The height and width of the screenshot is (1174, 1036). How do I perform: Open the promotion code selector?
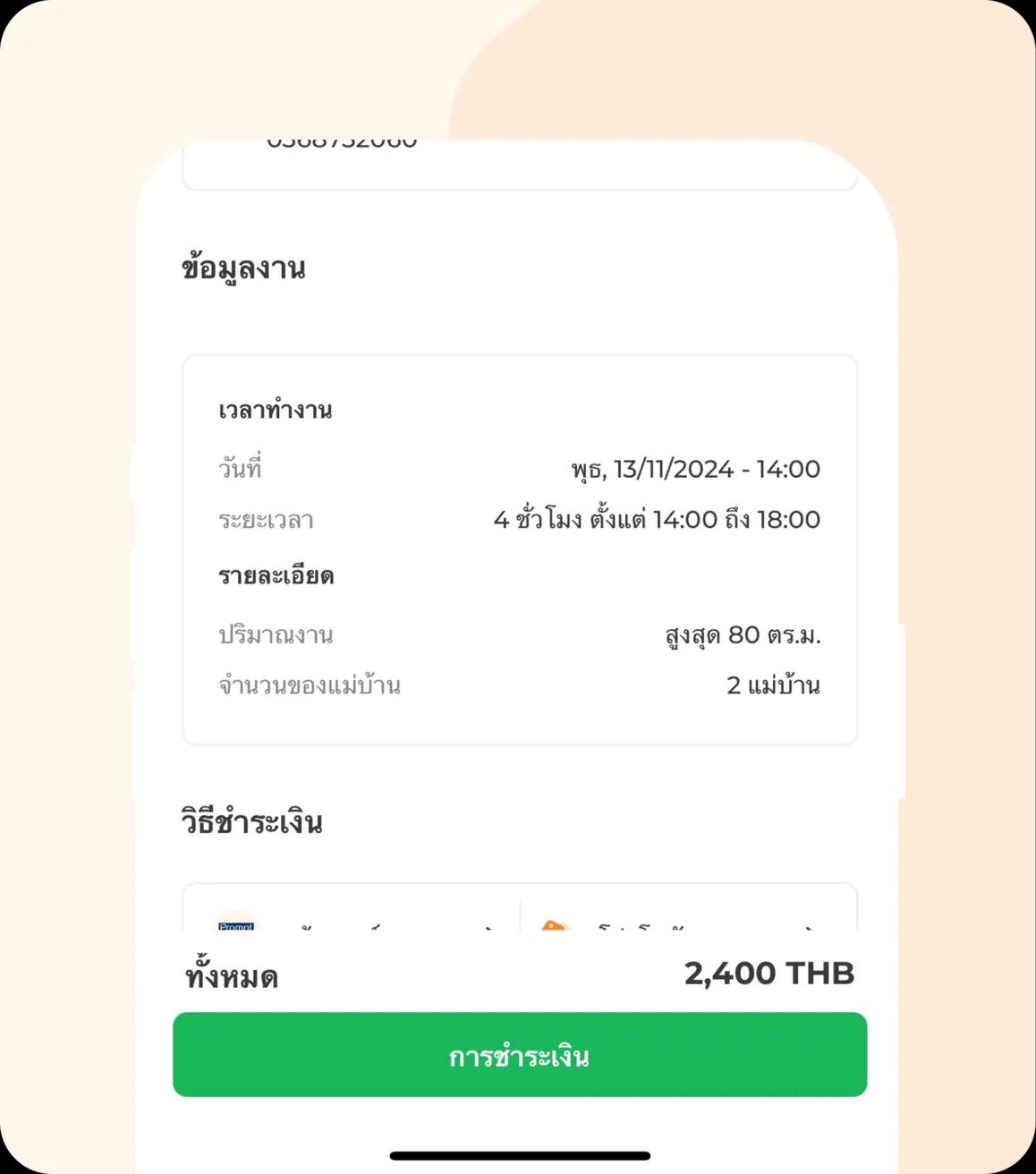pos(687,918)
